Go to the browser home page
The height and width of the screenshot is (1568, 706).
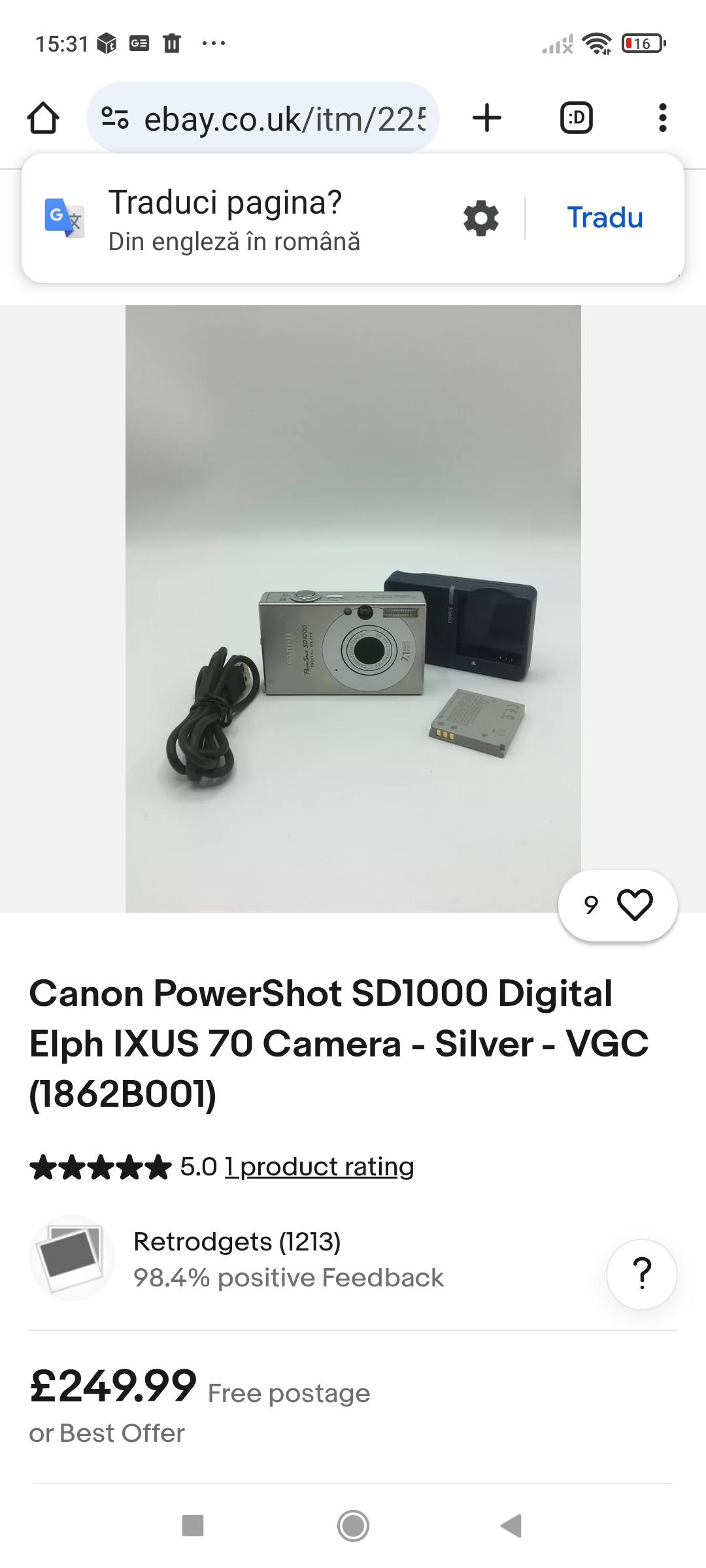[x=43, y=118]
